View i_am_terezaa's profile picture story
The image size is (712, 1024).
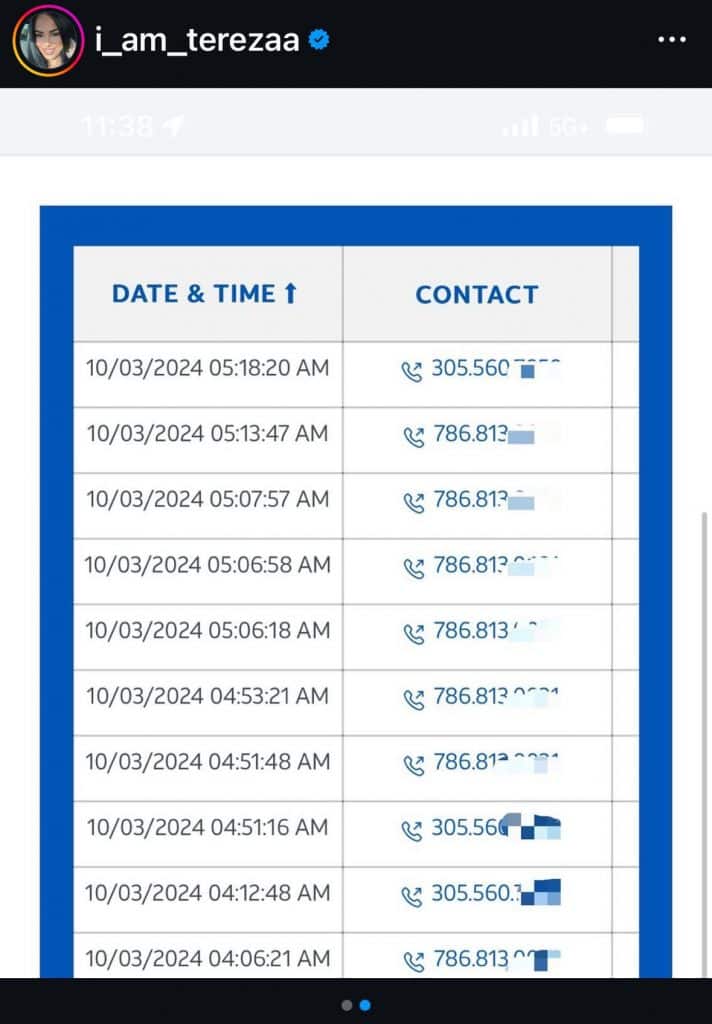click(47, 41)
